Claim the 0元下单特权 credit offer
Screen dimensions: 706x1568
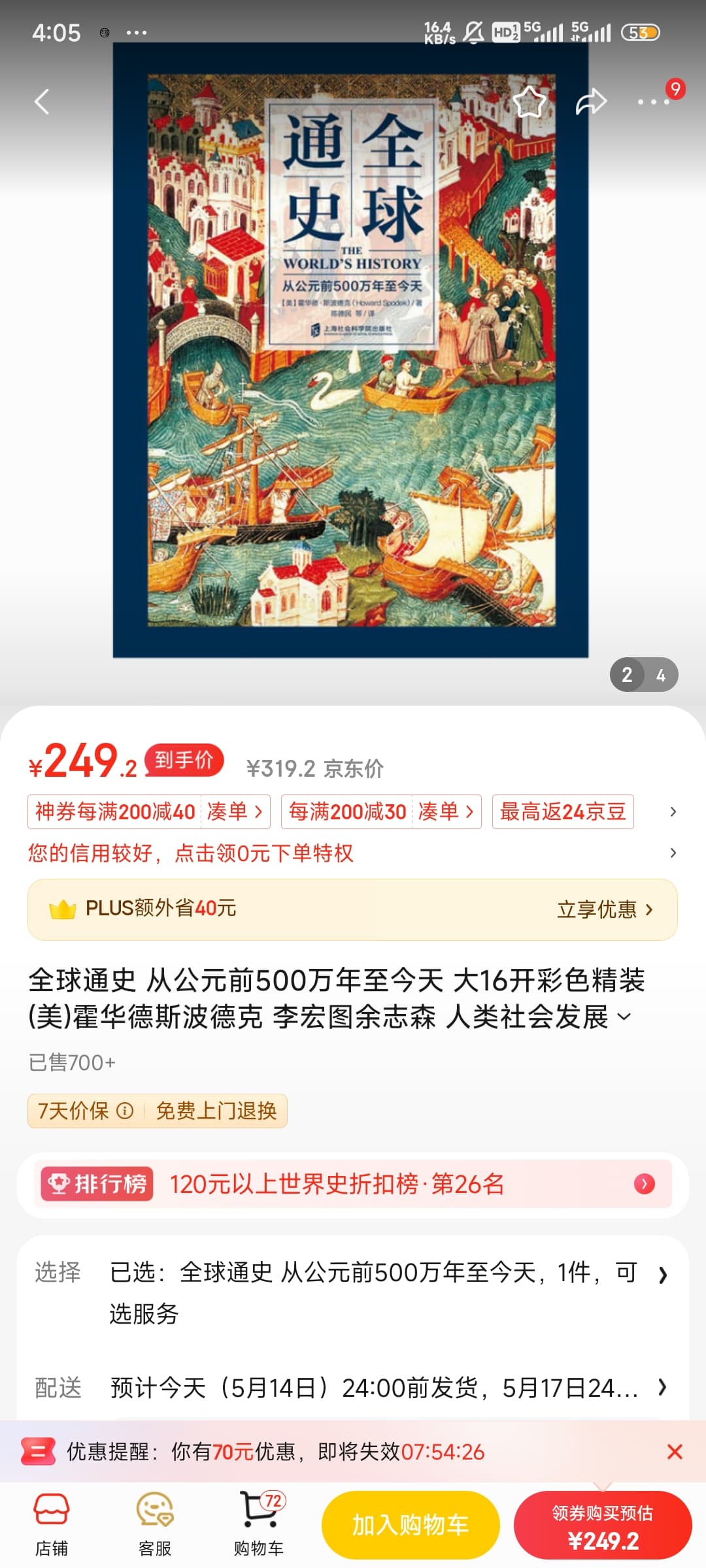click(191, 853)
